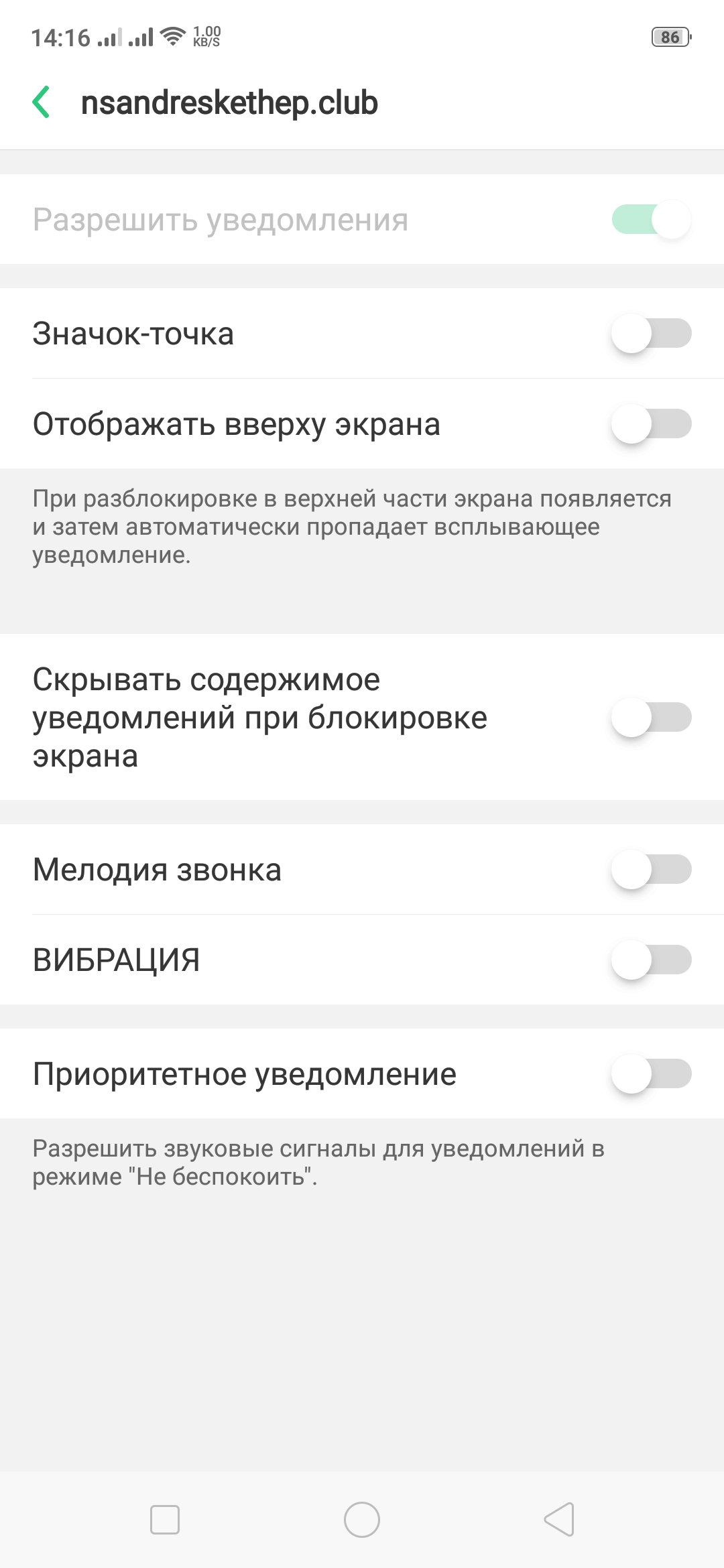Image resolution: width=724 pixels, height=1568 pixels.
Task: Go back from nsandreskethep.club settings
Action: point(42,103)
